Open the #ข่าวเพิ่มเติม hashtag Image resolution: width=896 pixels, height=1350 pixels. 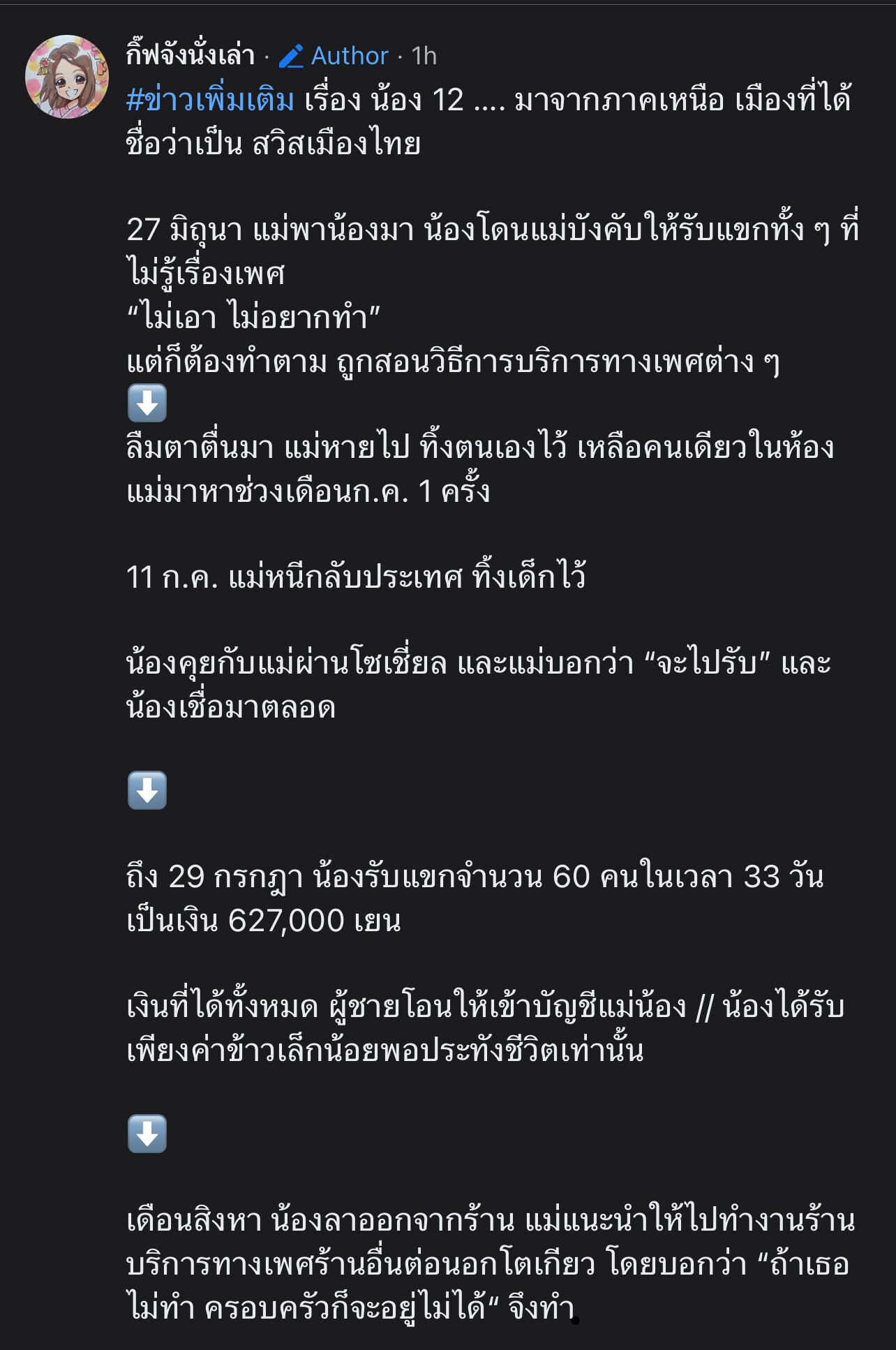pos(210,101)
